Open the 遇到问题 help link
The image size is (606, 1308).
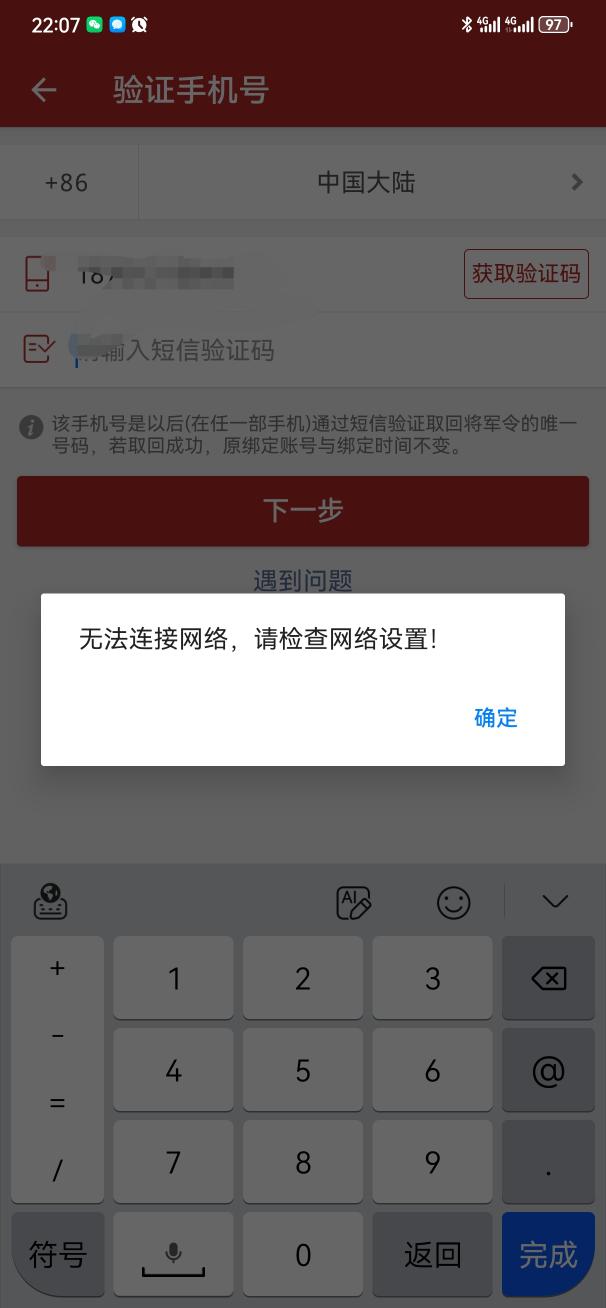303,580
